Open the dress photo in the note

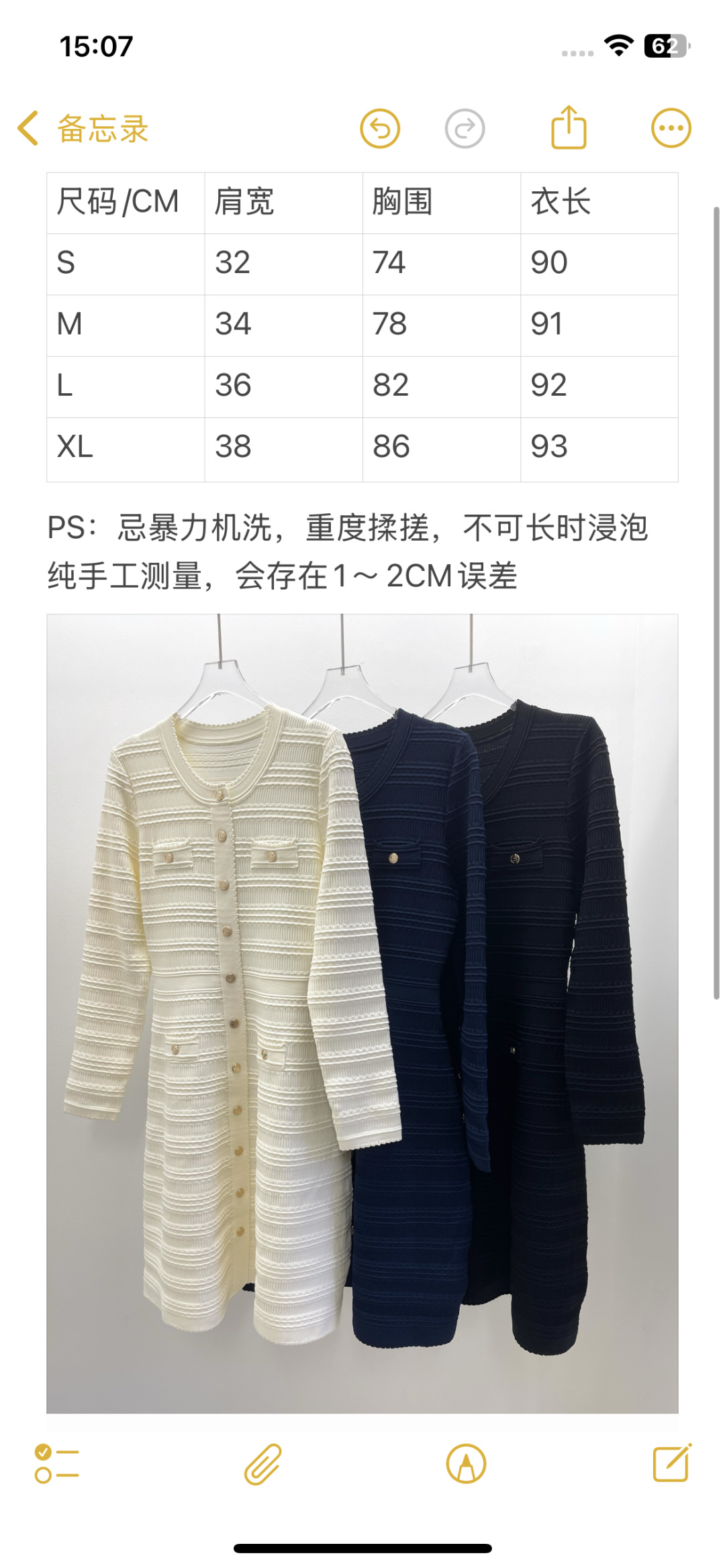click(x=362, y=1014)
